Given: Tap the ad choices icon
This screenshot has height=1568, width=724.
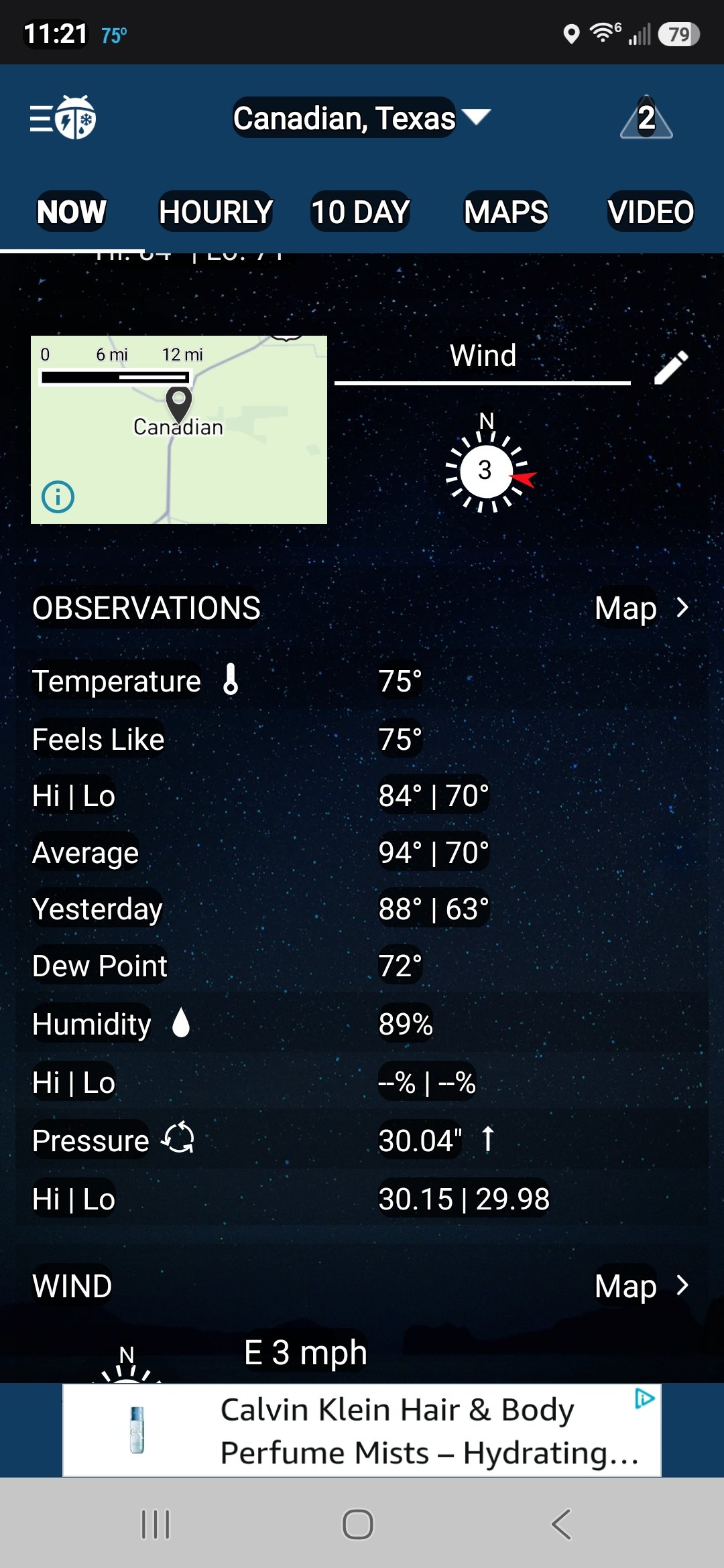Looking at the screenshot, I should pos(645,1399).
